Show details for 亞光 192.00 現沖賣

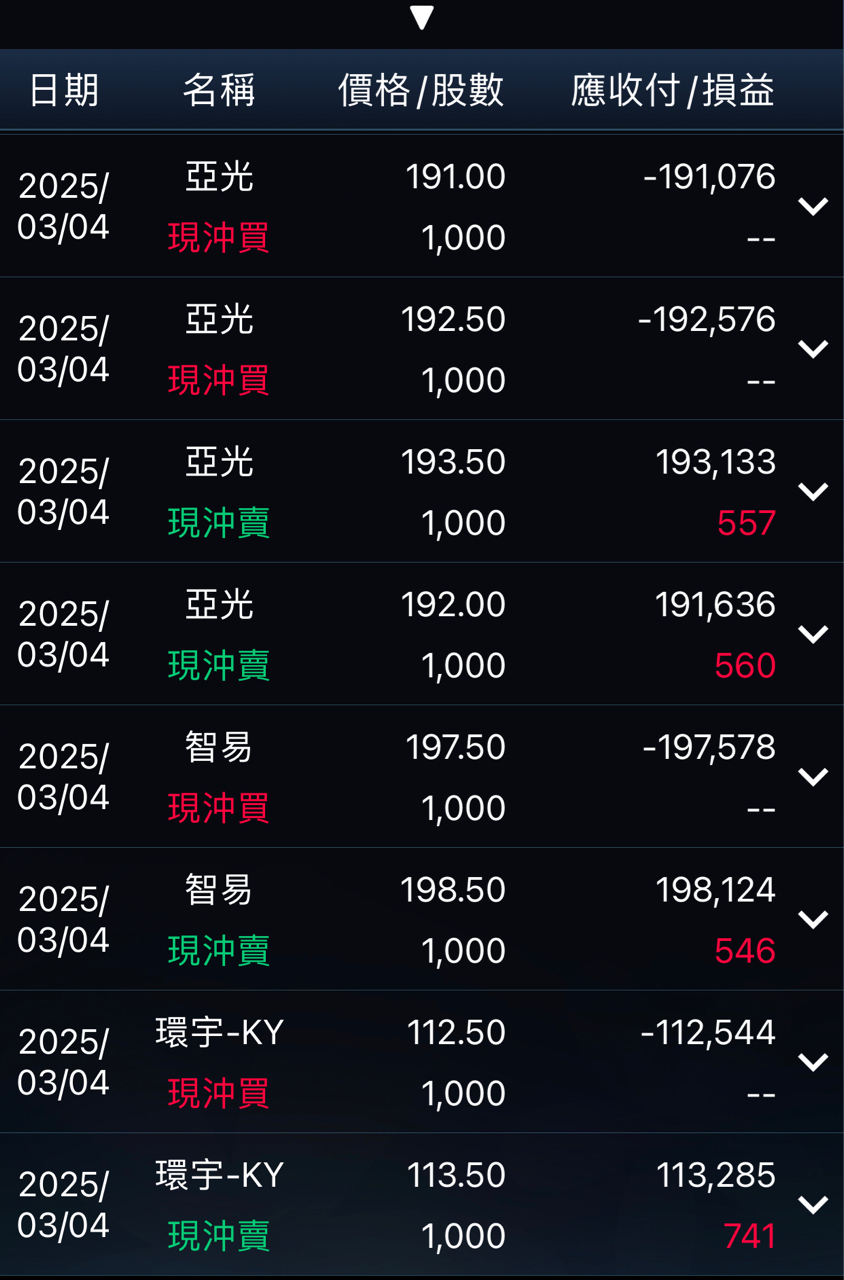[x=813, y=634]
